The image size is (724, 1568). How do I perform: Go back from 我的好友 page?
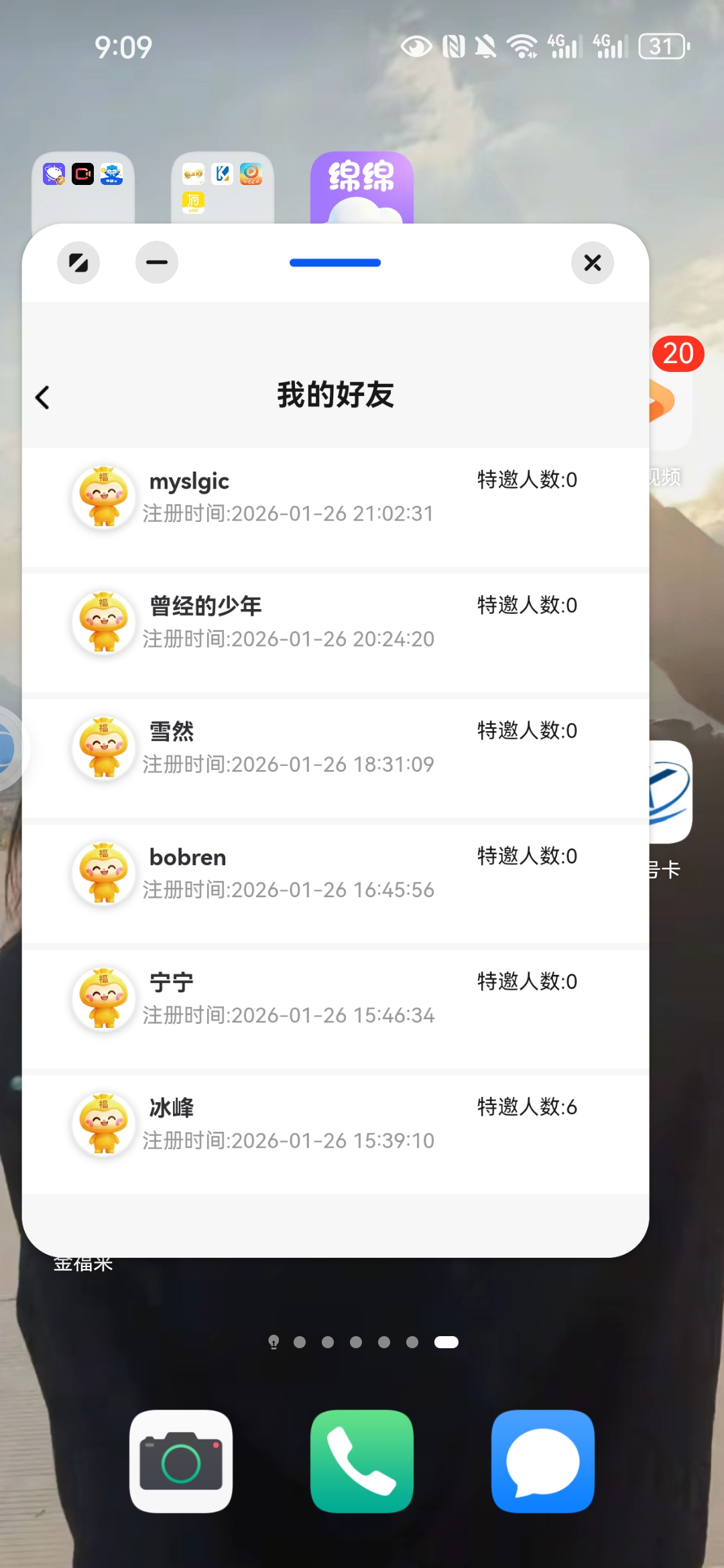(x=43, y=397)
